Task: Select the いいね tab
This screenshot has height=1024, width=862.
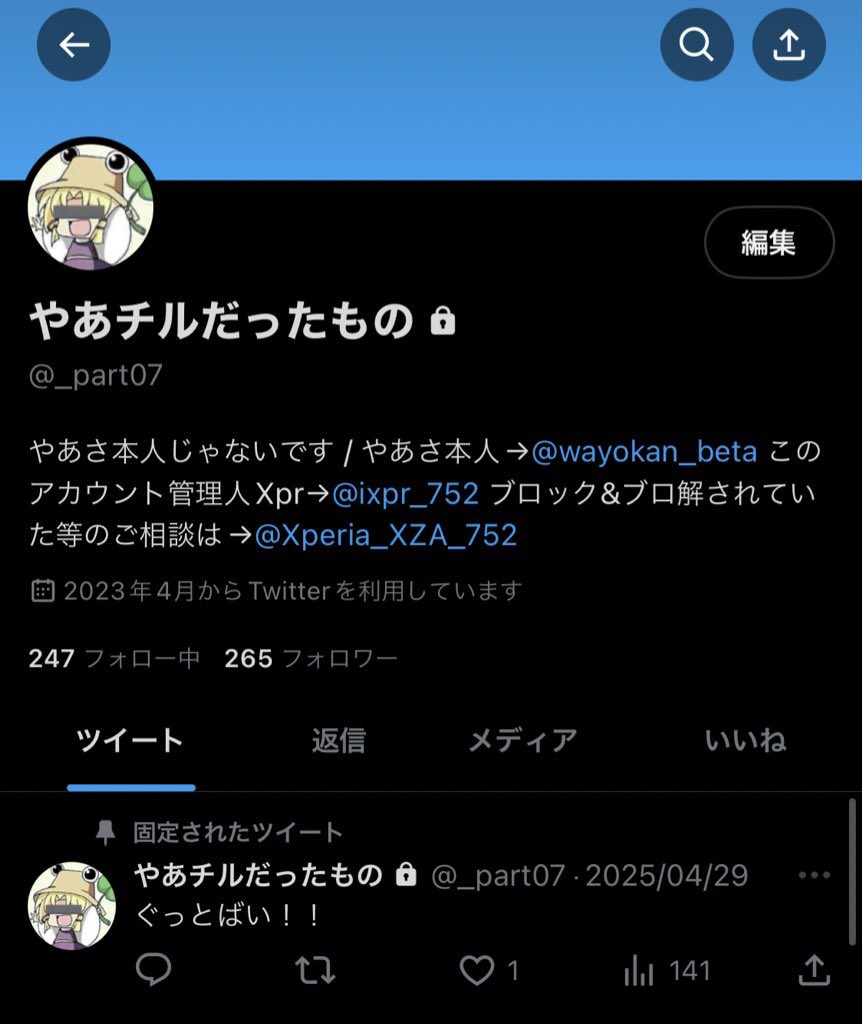Action: click(743, 741)
